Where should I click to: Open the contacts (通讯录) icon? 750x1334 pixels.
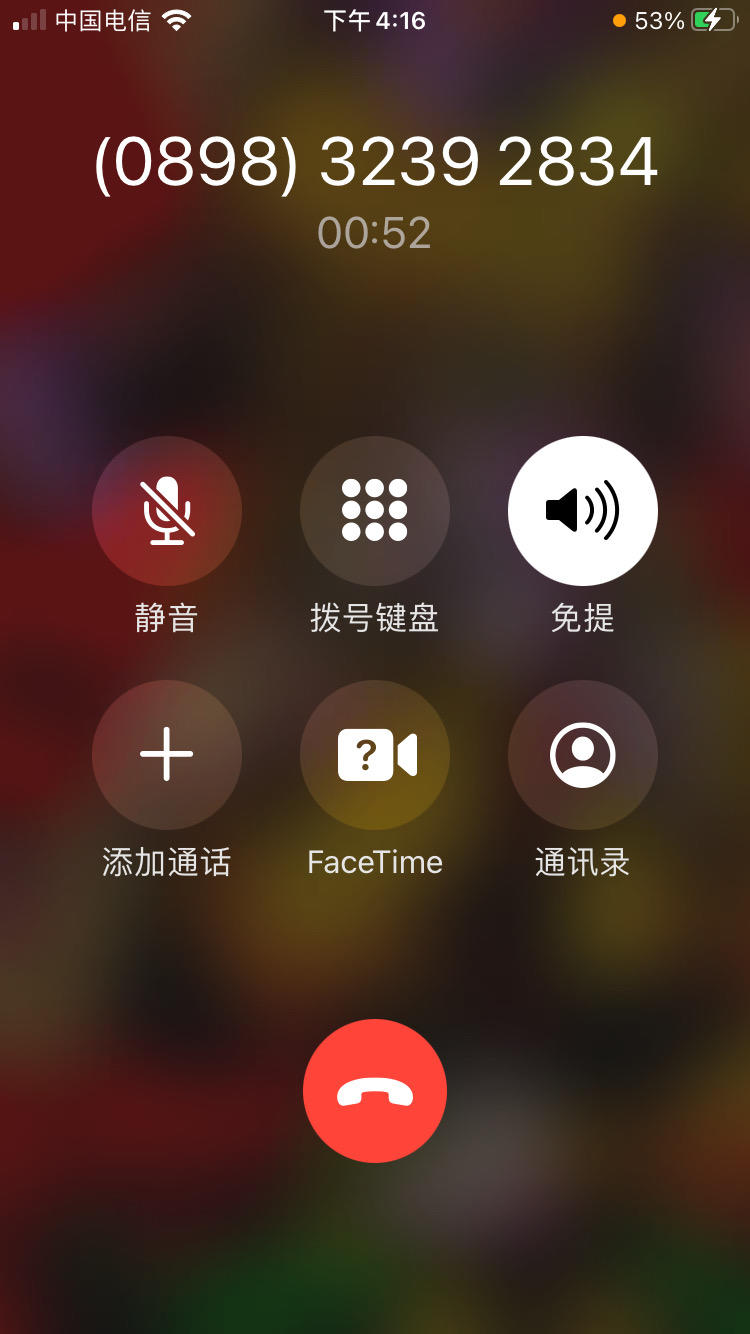point(583,755)
